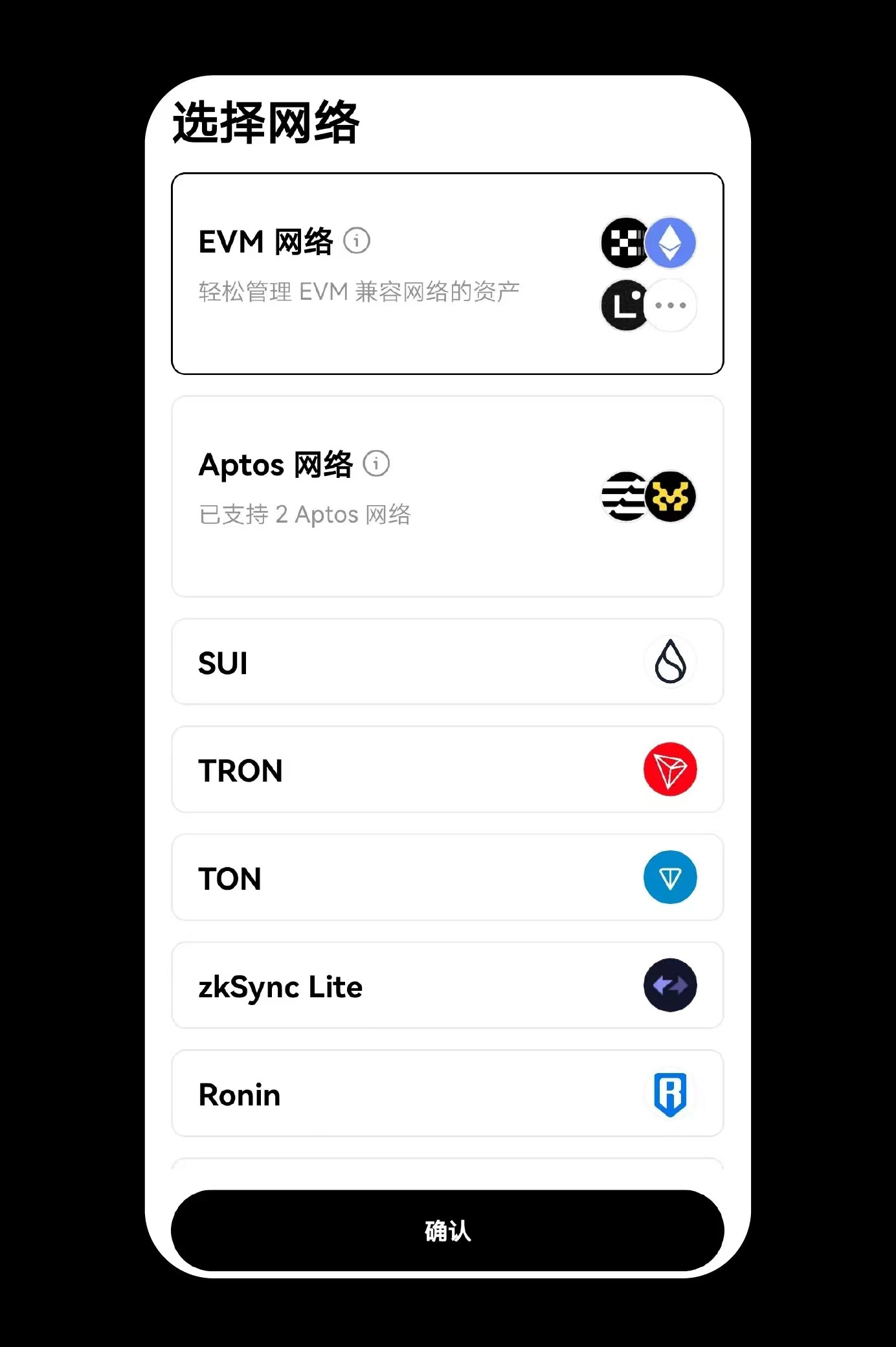Tap the Aptos logo icon

(x=623, y=497)
